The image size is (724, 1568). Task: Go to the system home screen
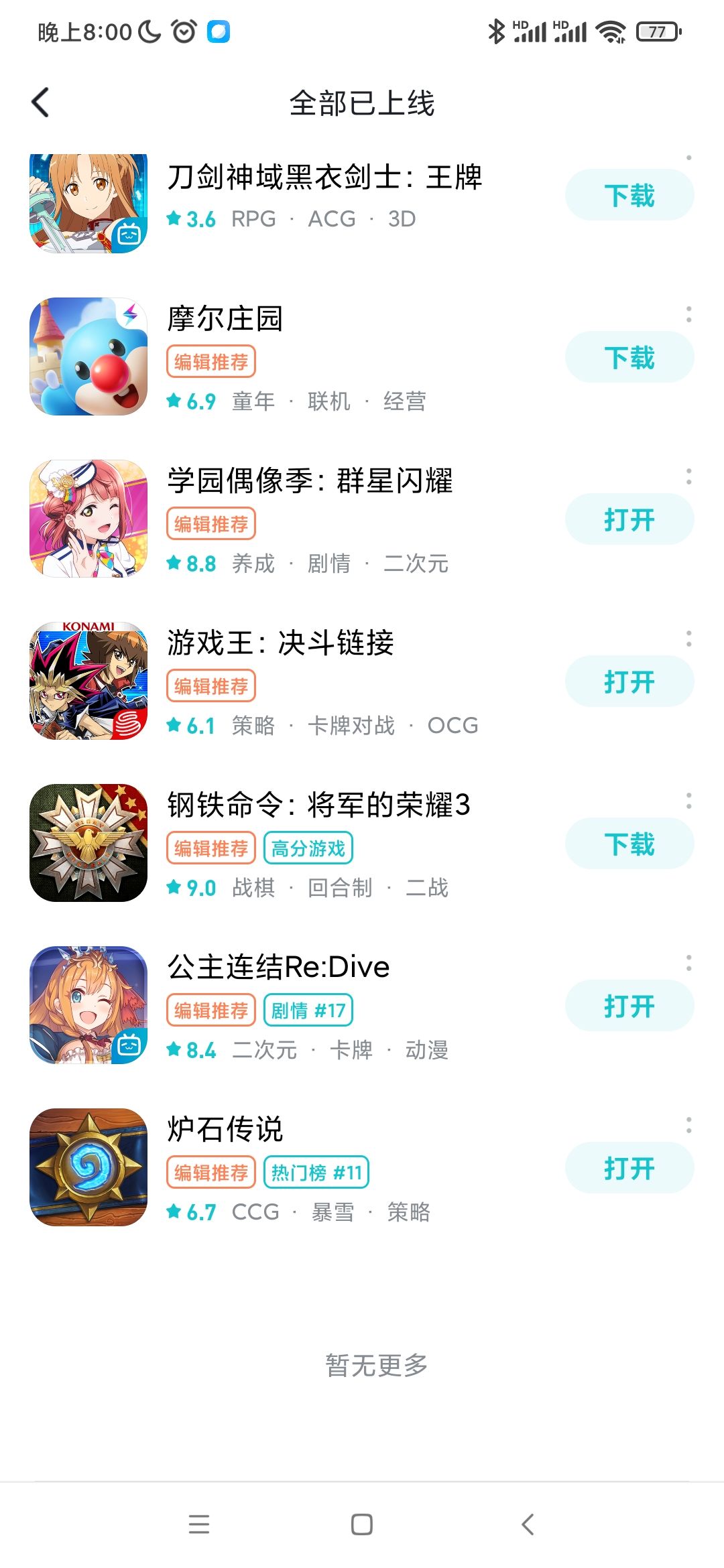click(x=362, y=1524)
